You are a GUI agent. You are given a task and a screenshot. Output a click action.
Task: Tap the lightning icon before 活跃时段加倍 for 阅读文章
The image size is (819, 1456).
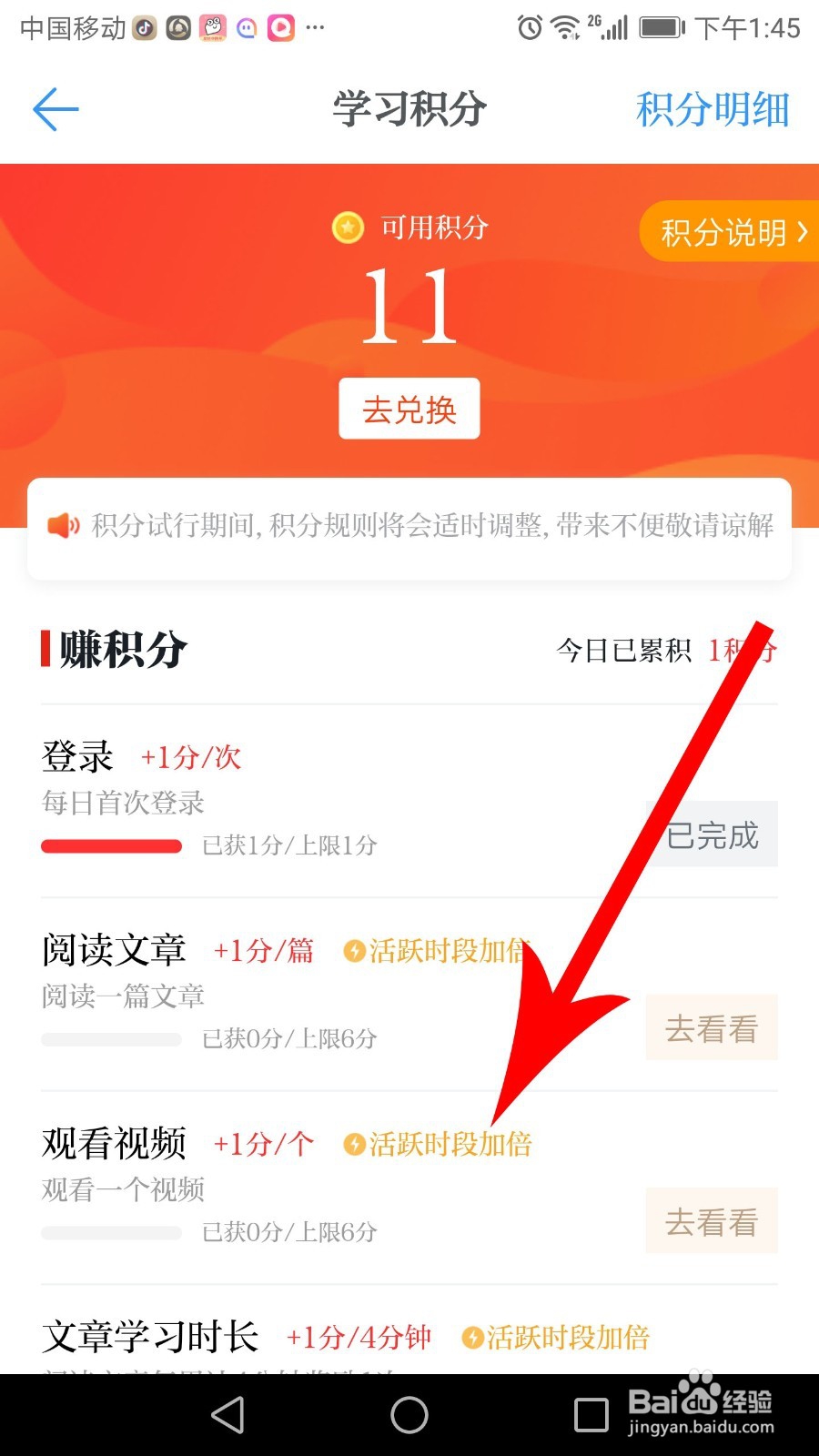354,950
